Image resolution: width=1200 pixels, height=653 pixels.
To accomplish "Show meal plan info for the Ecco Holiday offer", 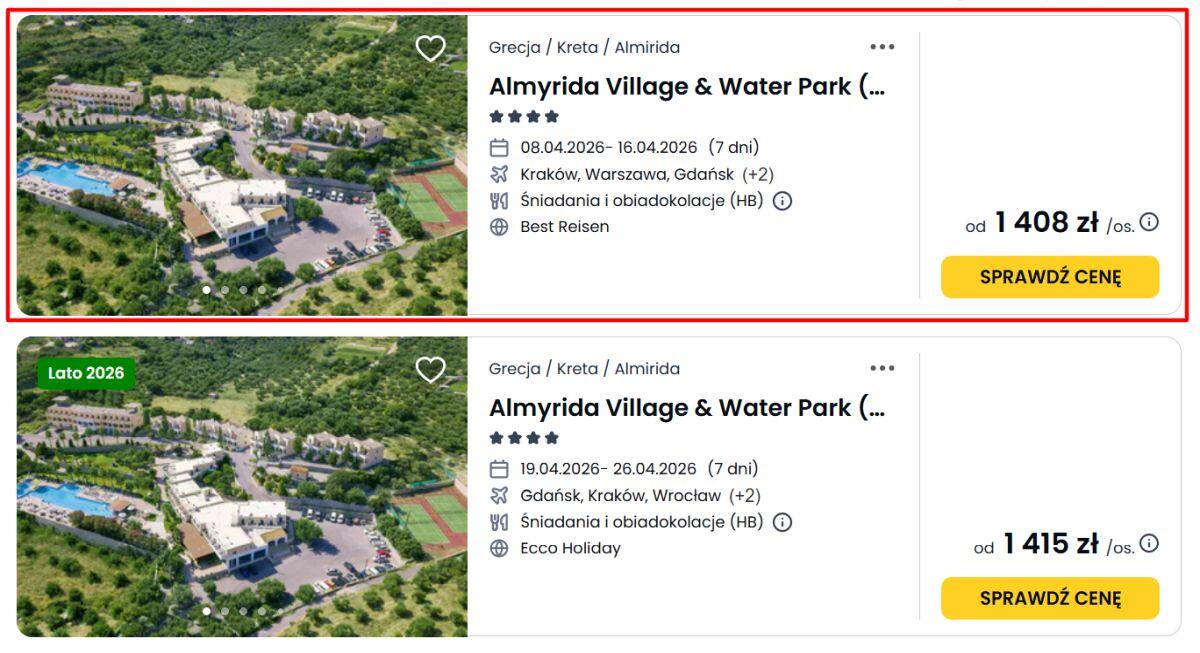I will click(783, 522).
